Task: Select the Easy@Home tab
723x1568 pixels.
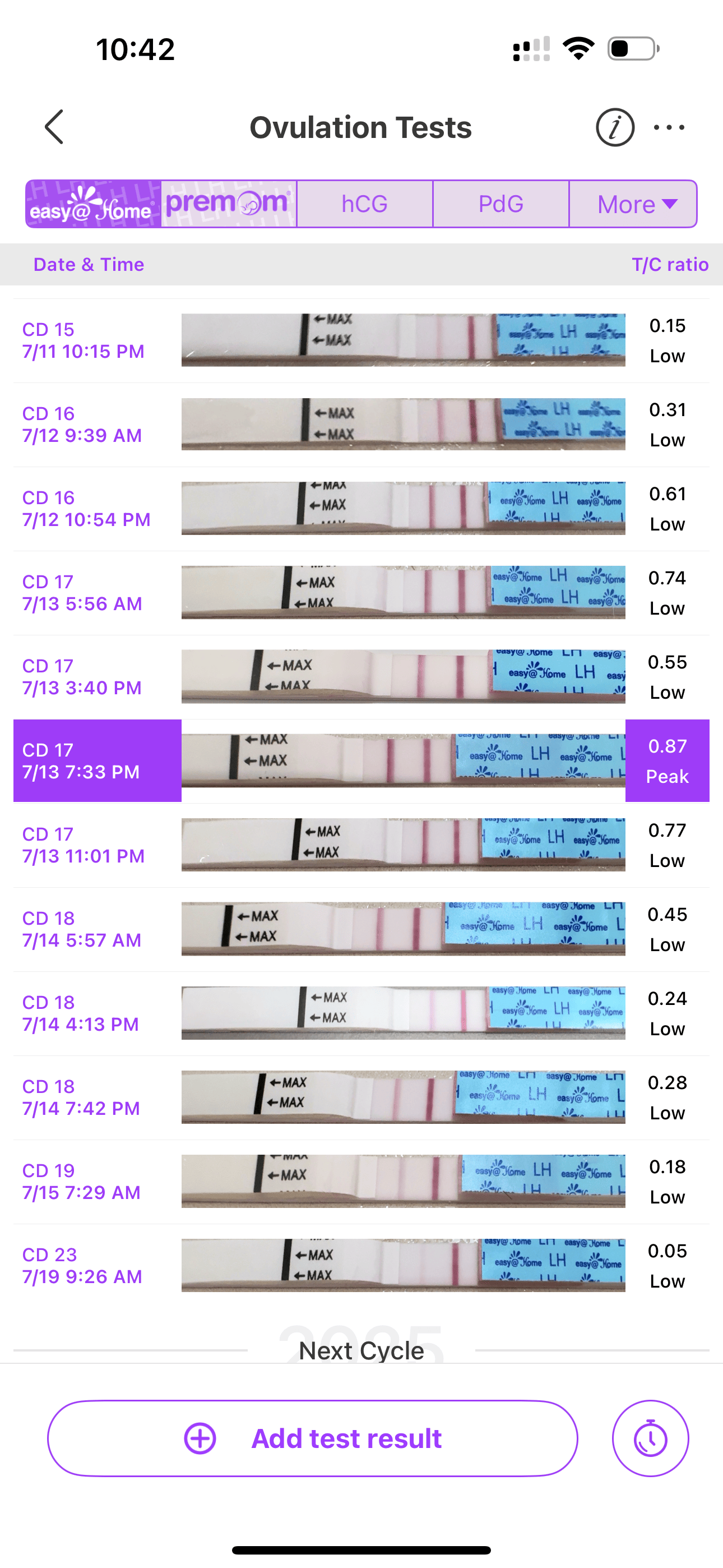Action: tap(93, 204)
